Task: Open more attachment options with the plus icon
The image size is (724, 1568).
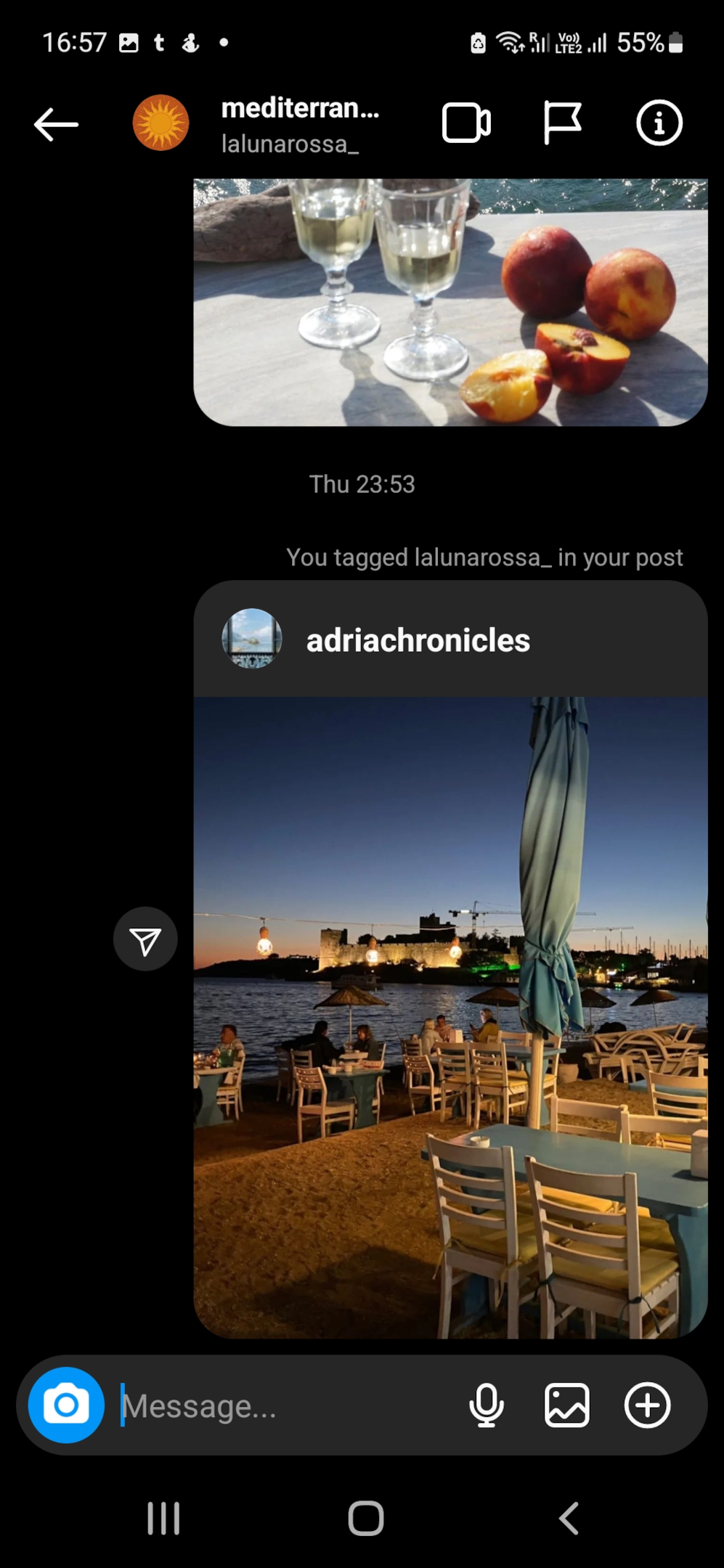Action: [x=647, y=1405]
